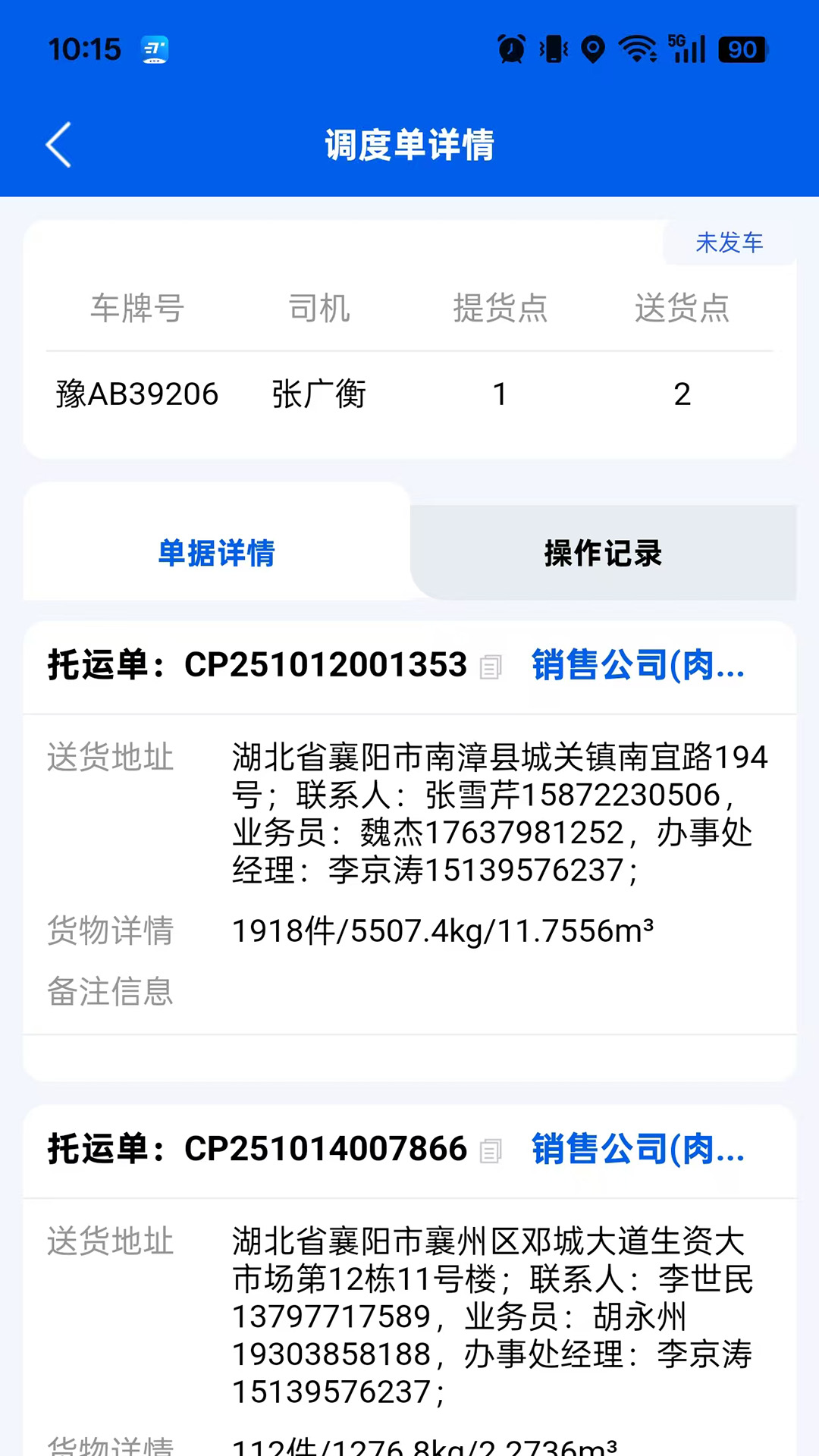Switch to the 操作记录 tab
The height and width of the screenshot is (1456, 819).
click(601, 554)
